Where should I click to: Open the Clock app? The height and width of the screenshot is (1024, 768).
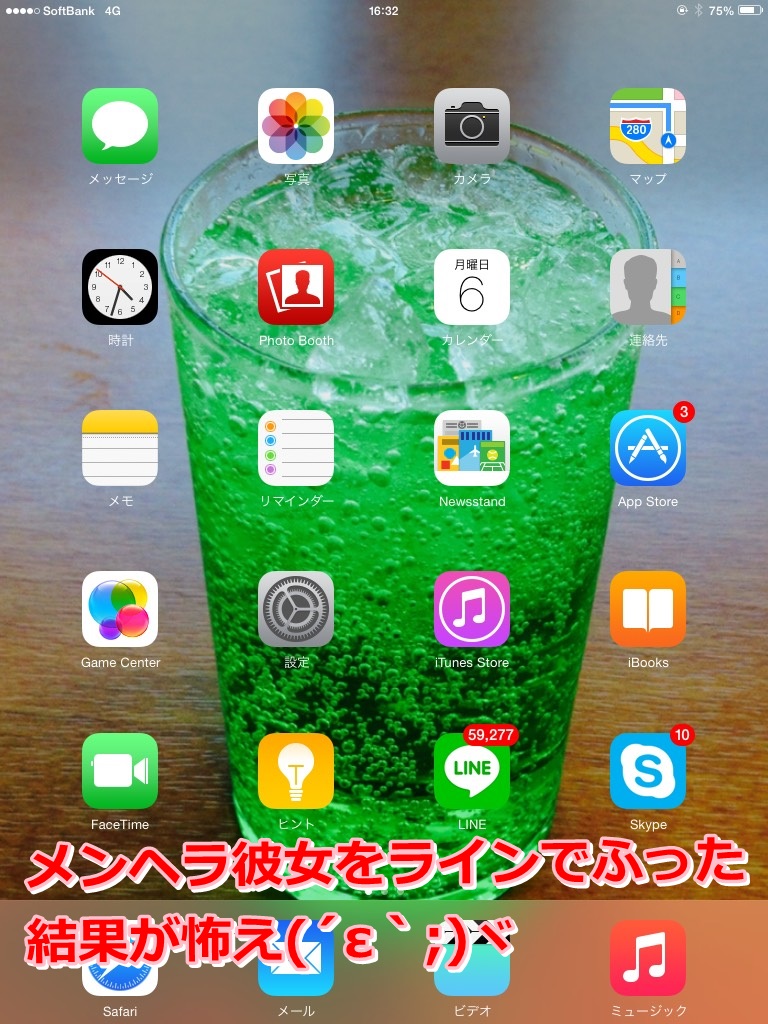point(120,287)
